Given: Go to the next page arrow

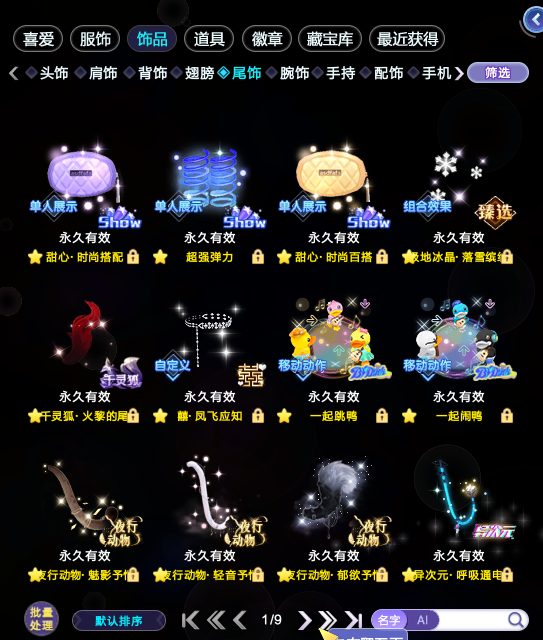Looking at the screenshot, I should [x=304, y=620].
